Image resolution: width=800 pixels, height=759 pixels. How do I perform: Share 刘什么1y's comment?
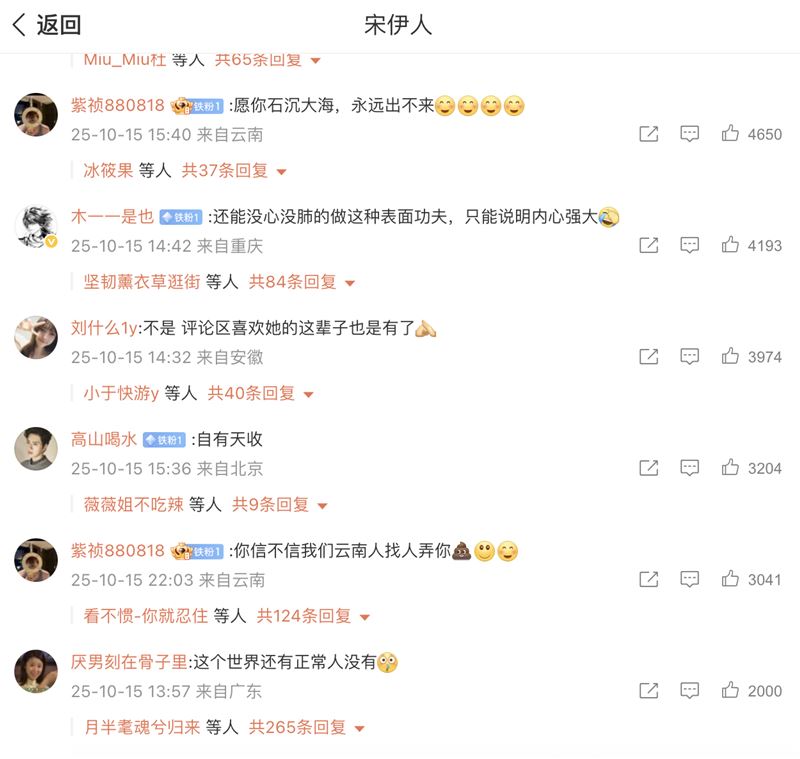tap(648, 356)
